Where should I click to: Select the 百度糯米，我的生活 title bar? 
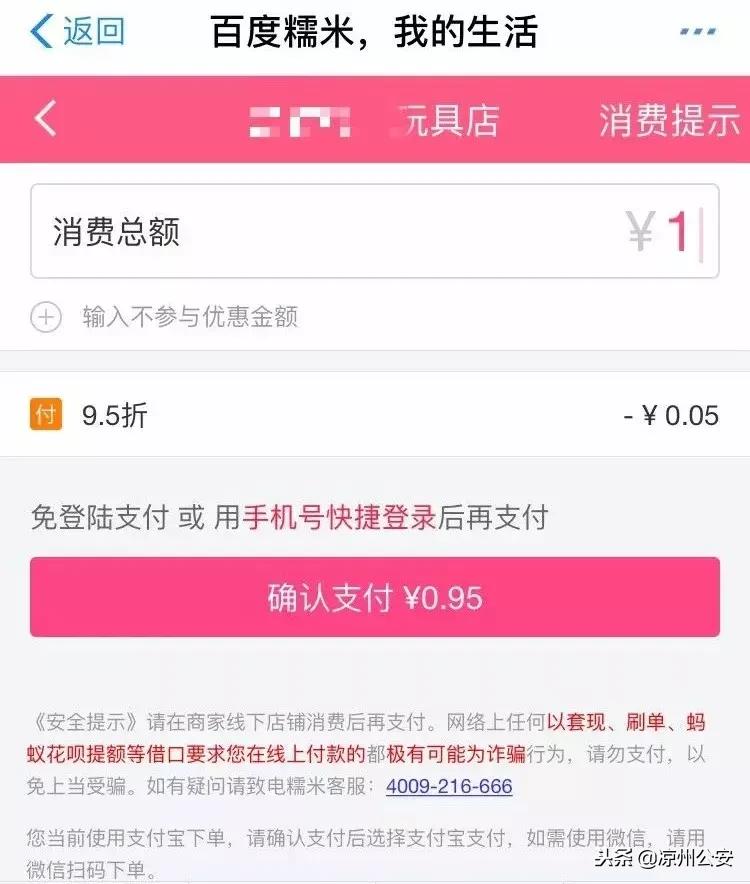tap(375, 30)
